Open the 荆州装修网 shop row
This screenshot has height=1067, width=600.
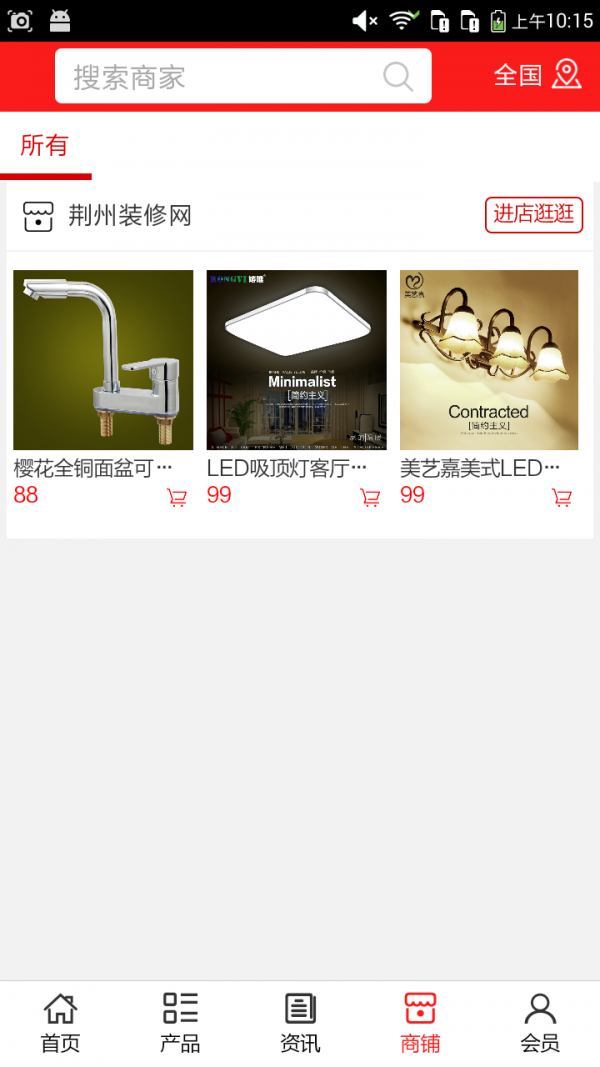click(130, 215)
